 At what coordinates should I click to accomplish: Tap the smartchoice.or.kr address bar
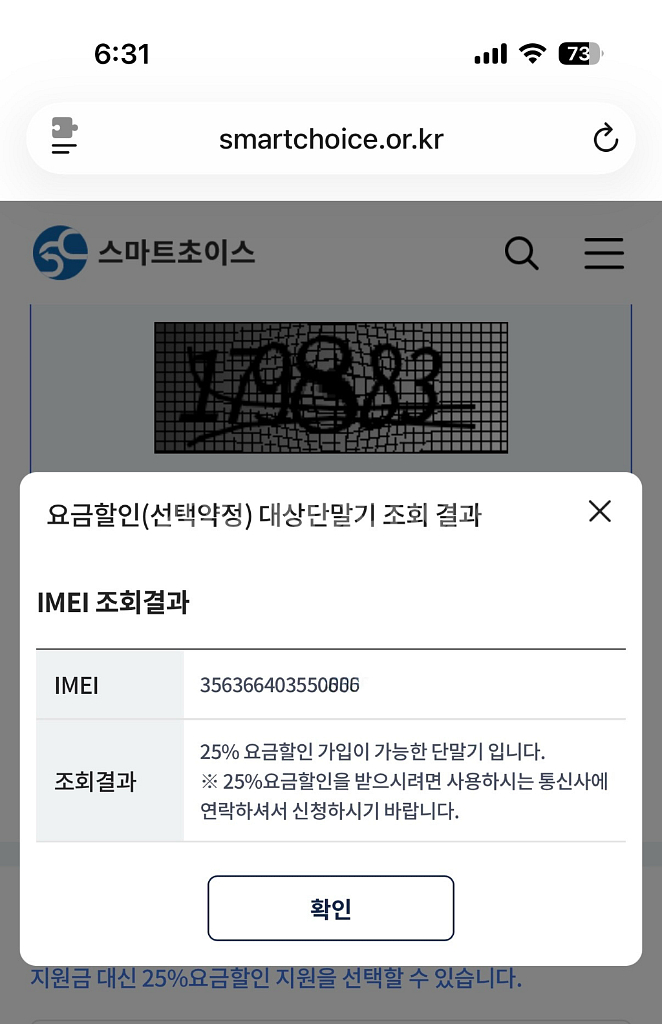331,138
